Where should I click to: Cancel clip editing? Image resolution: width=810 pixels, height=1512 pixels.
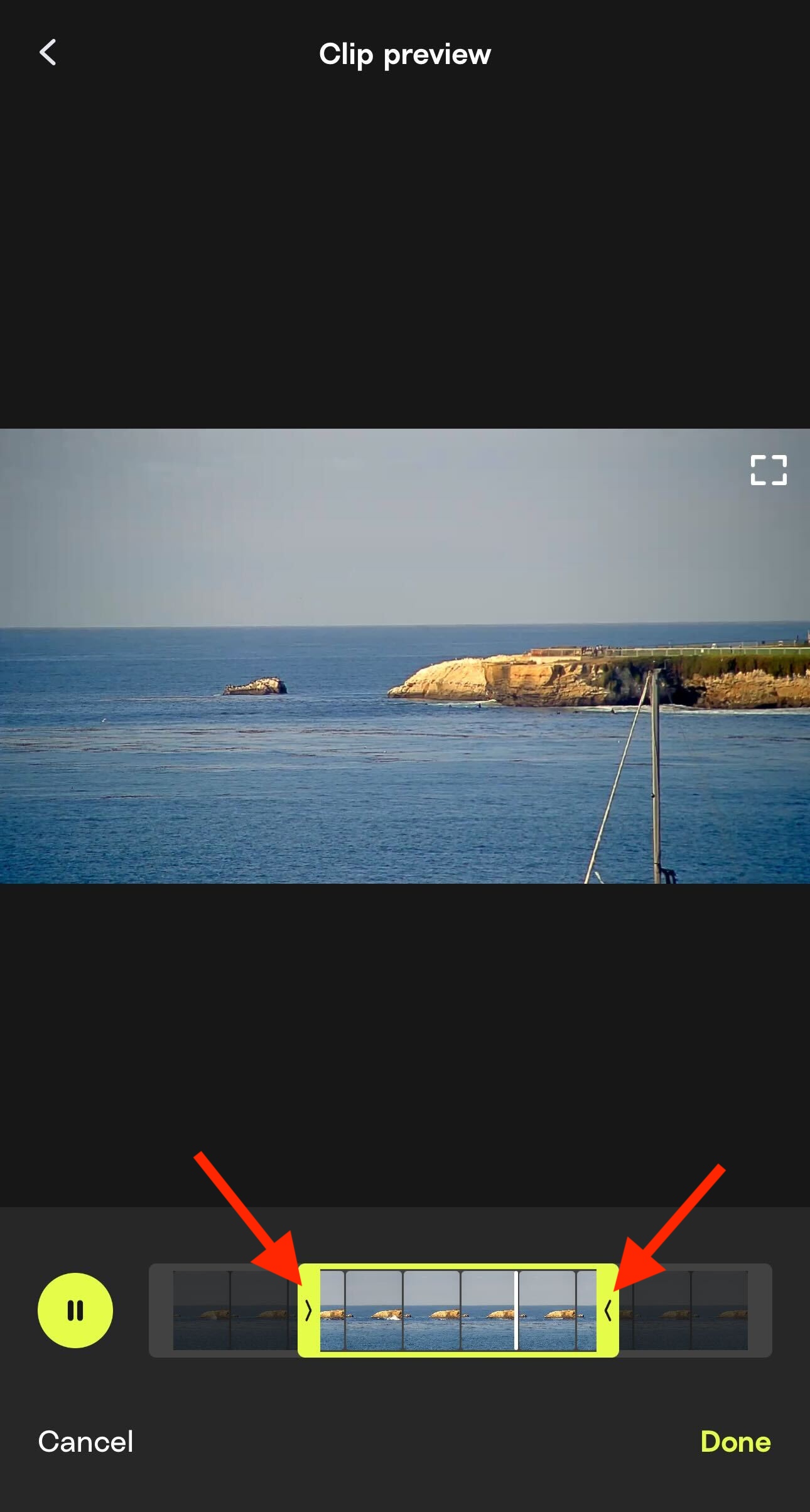pyautogui.click(x=85, y=1442)
